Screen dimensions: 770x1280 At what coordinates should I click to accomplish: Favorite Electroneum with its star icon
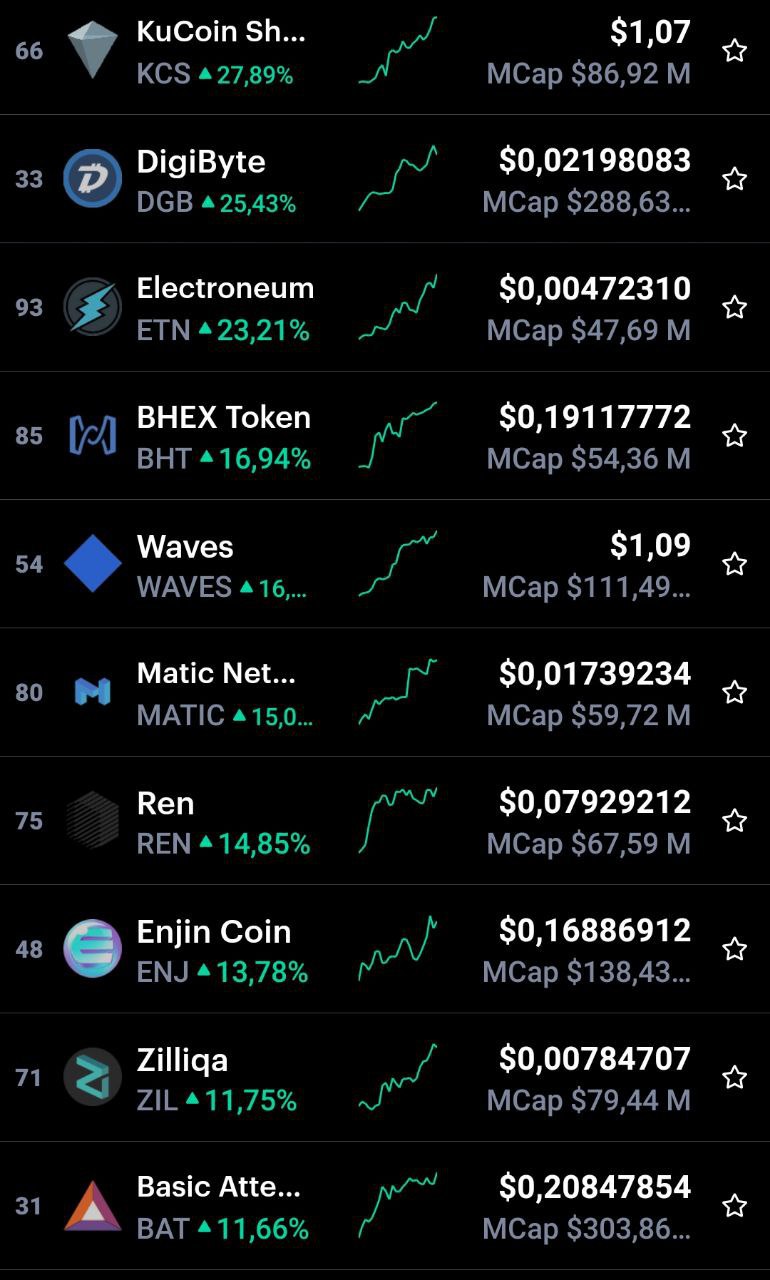[x=735, y=307]
